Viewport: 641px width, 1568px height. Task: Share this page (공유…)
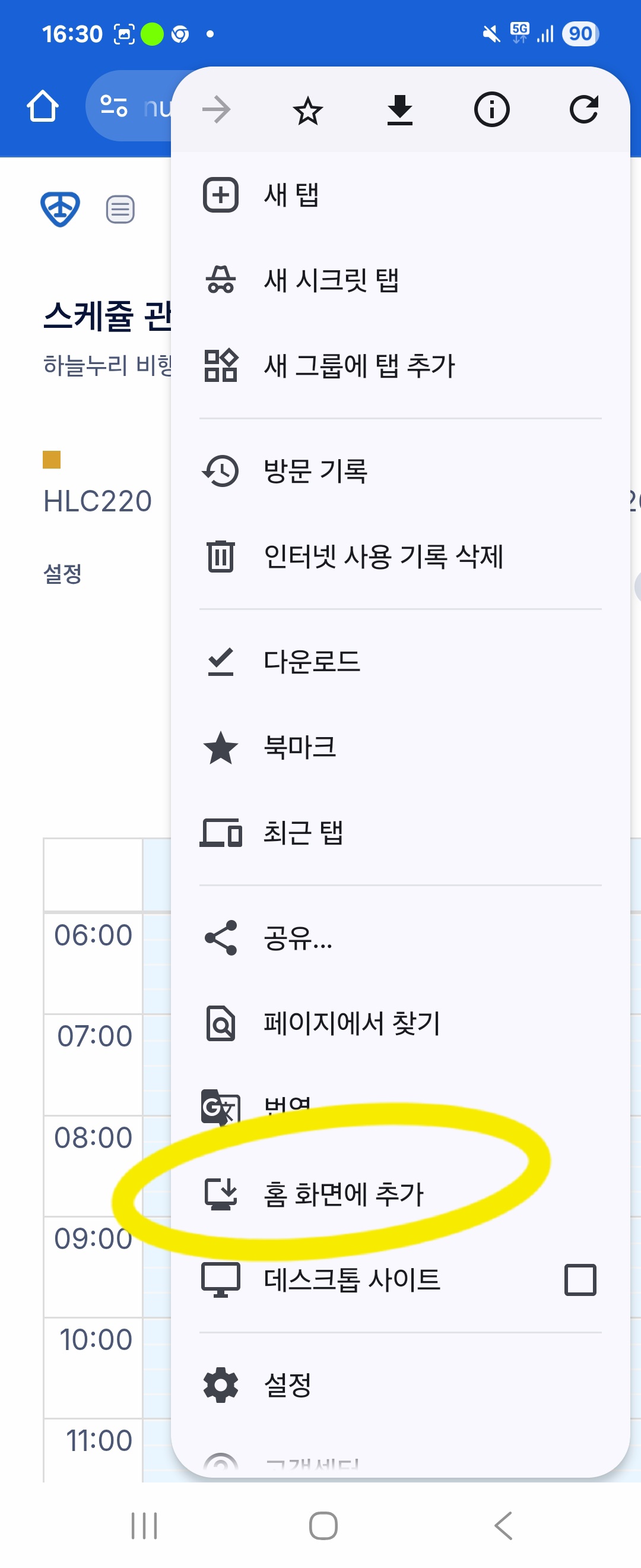point(298,938)
